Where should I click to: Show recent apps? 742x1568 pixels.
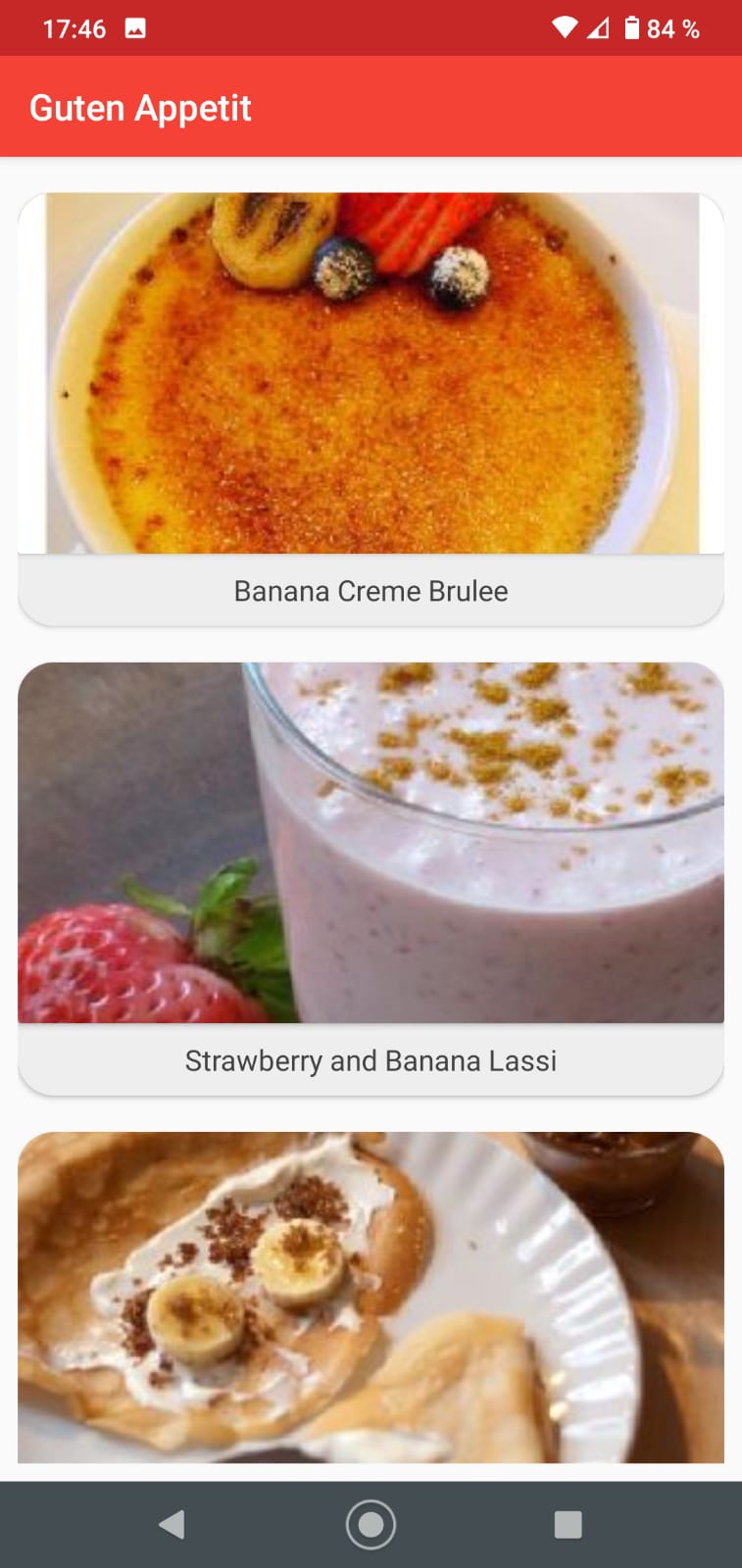point(569,1524)
